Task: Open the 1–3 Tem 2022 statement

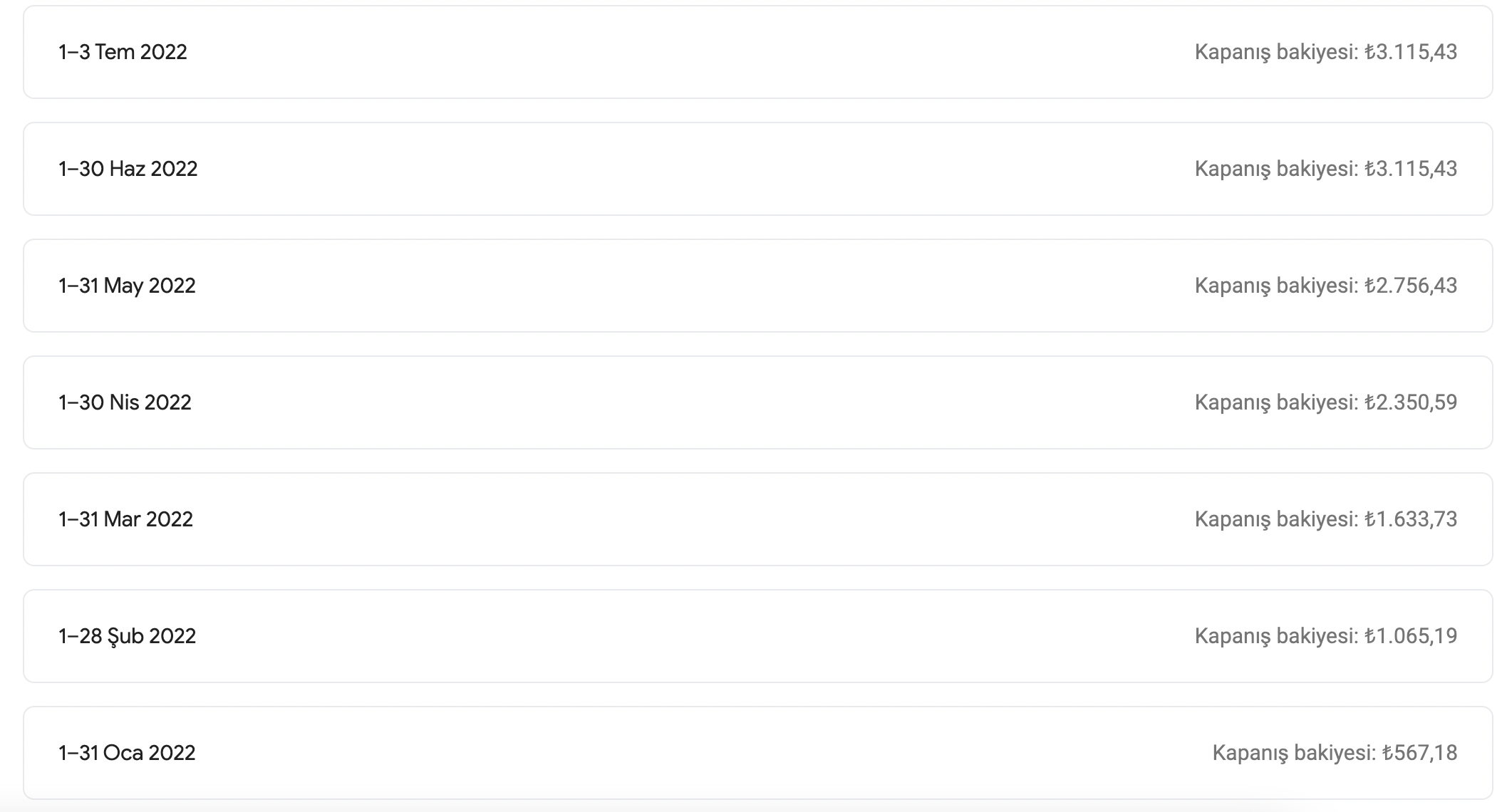Action: (757, 52)
